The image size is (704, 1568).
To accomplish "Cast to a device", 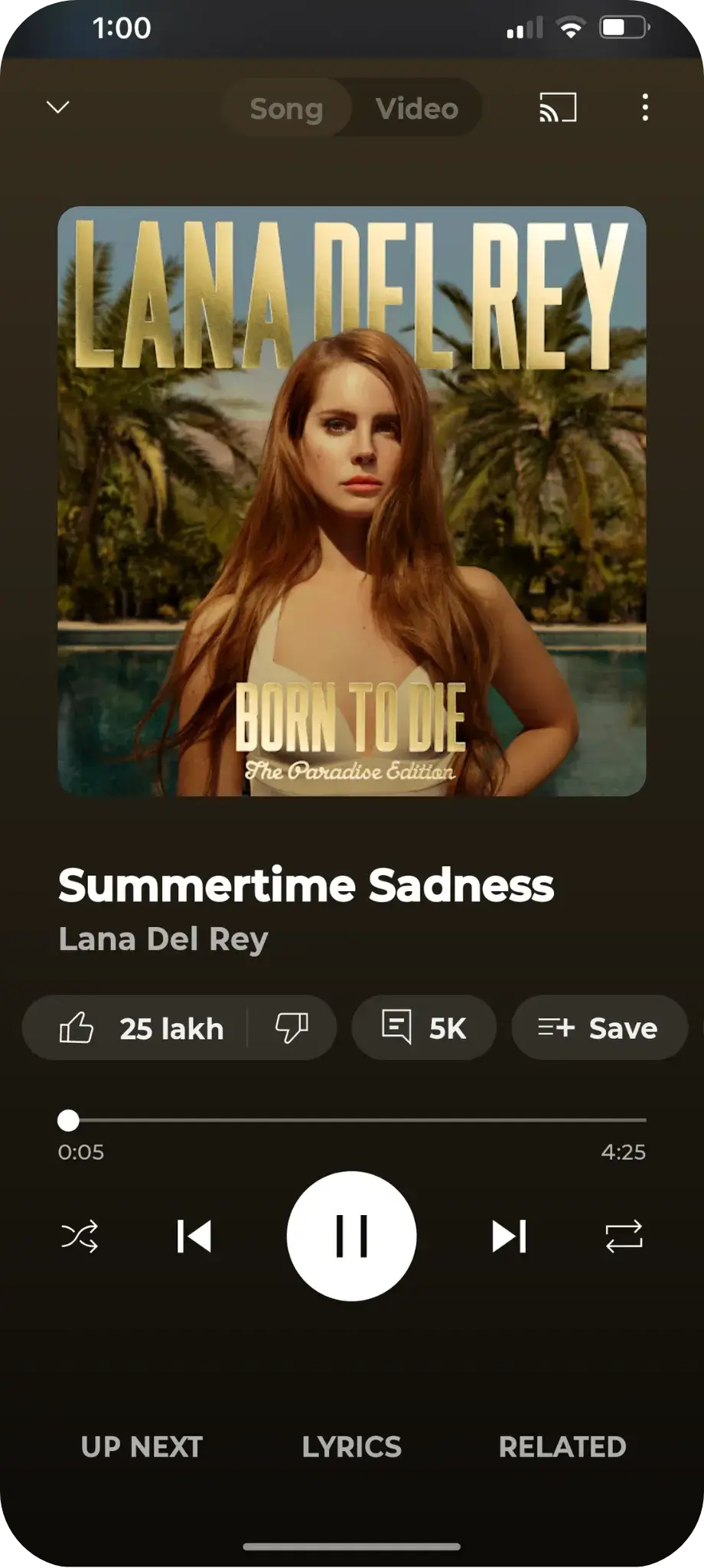I will (558, 108).
